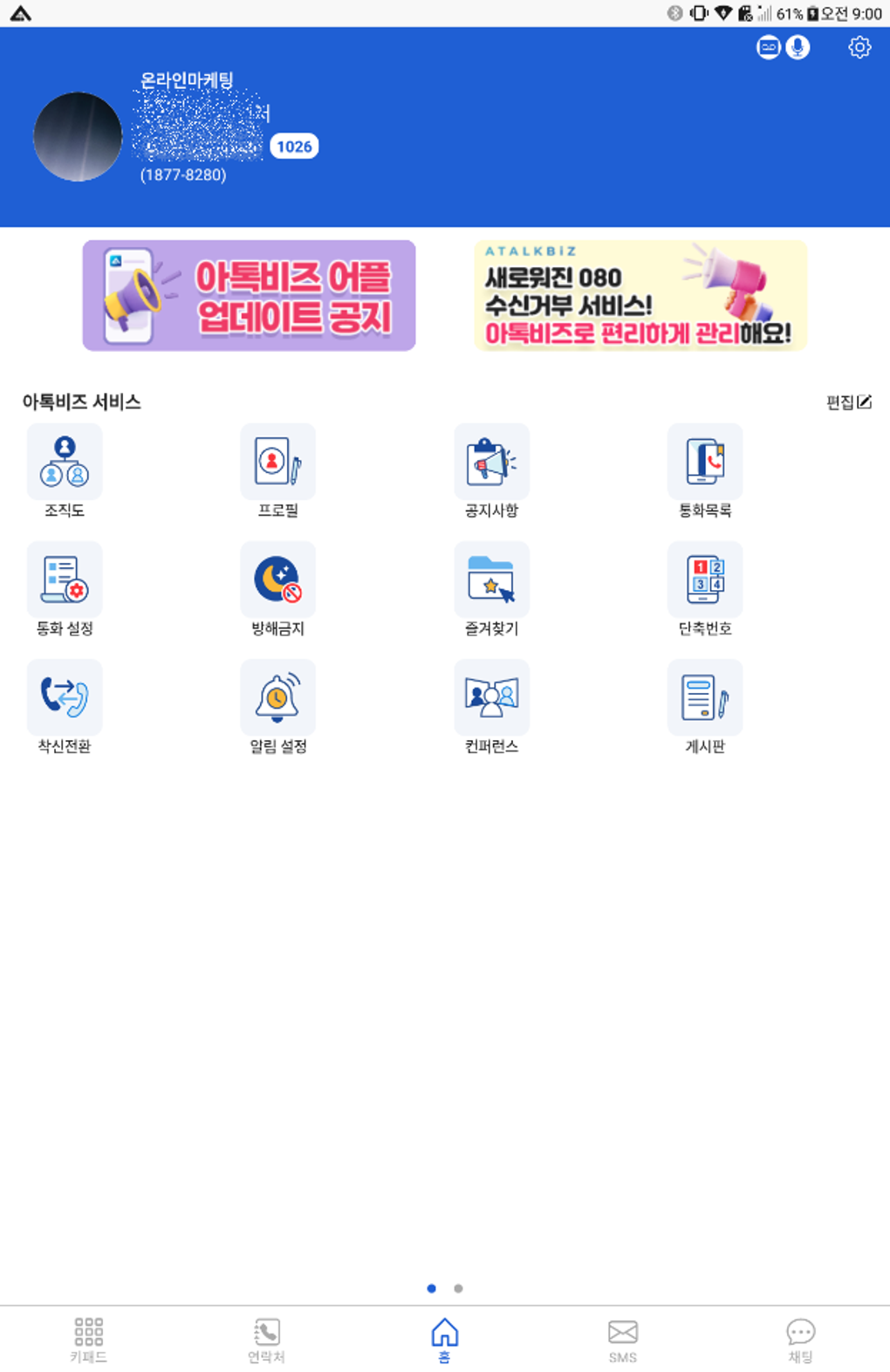Enable 방해금지 do-not-disturb mode
The image size is (890, 1372).
click(277, 579)
